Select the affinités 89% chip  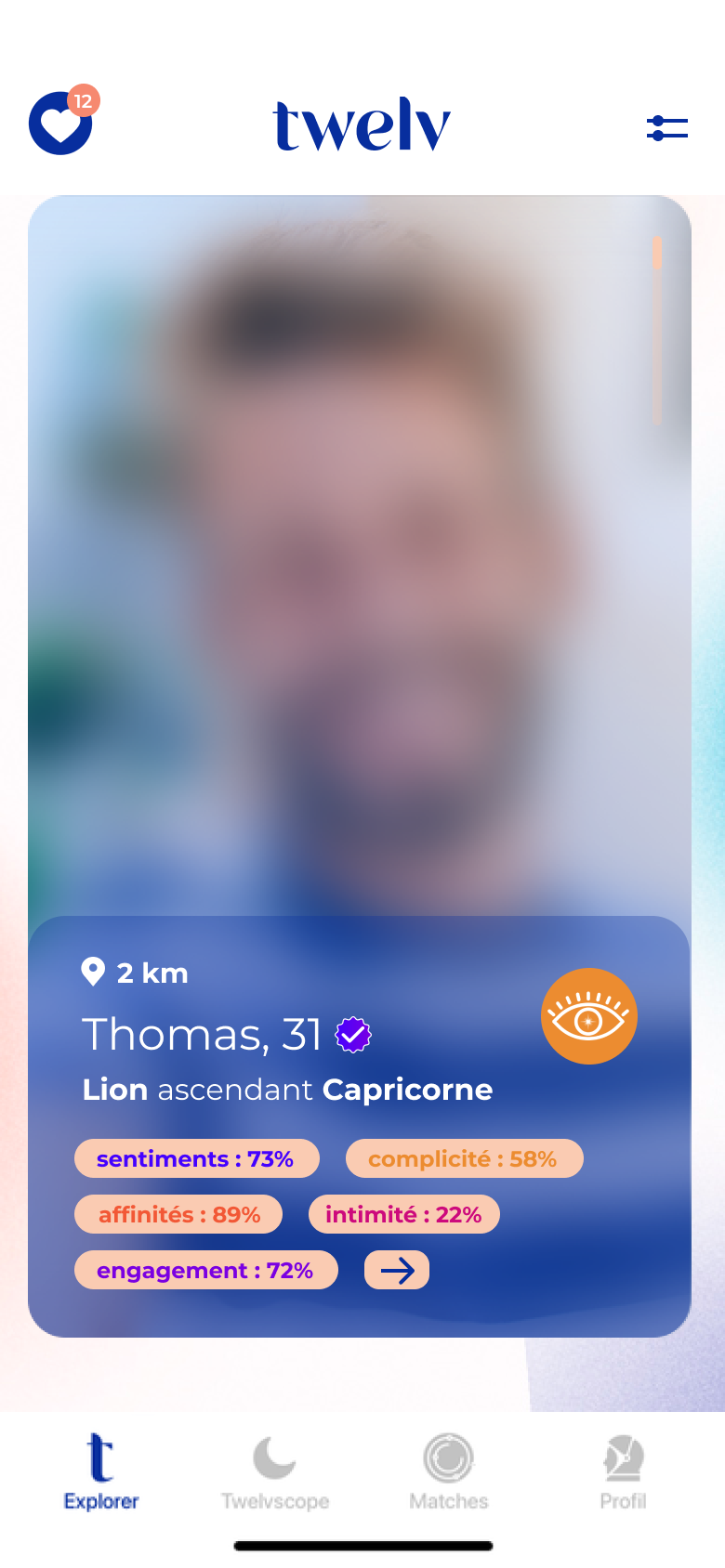pyautogui.click(x=178, y=1214)
